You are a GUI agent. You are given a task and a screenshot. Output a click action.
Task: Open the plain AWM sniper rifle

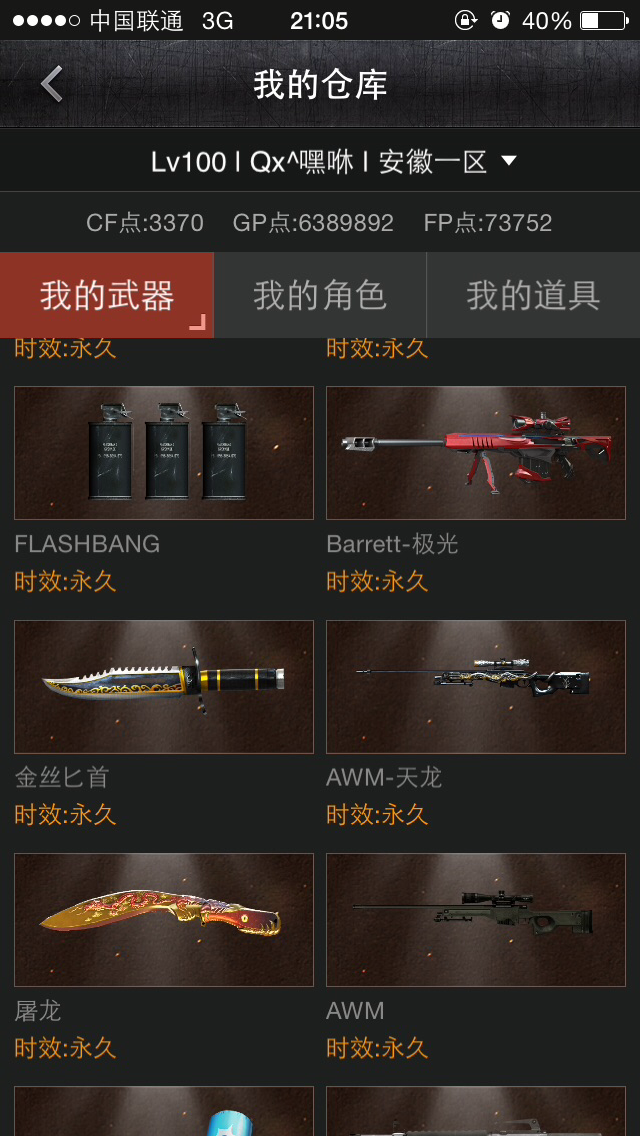[x=475, y=920]
